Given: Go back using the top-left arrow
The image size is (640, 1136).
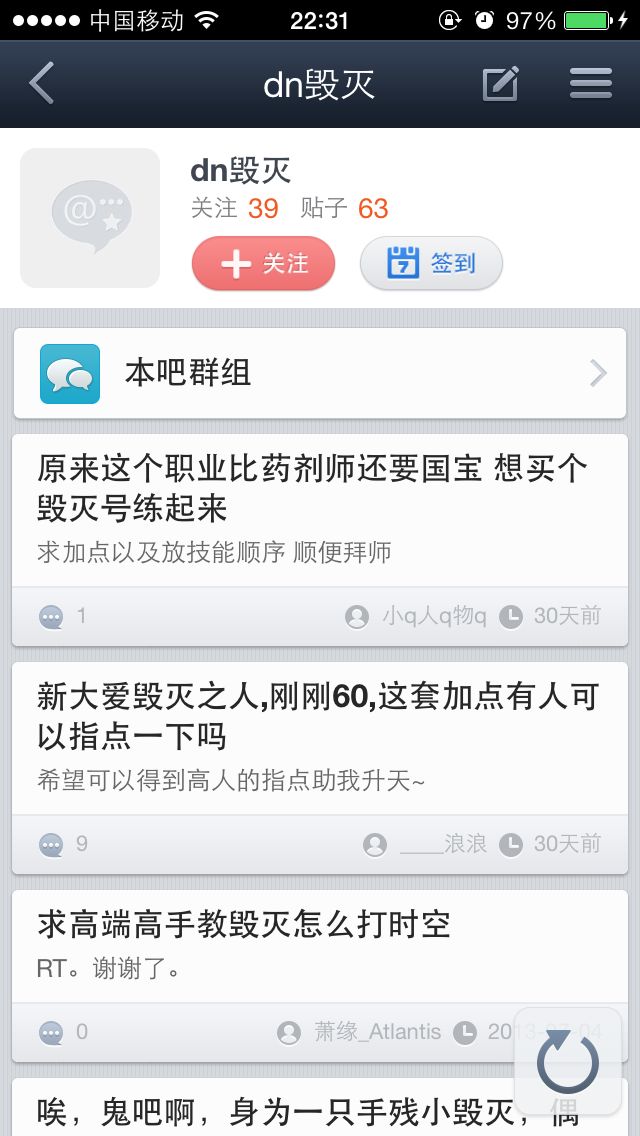Looking at the screenshot, I should [x=42, y=83].
